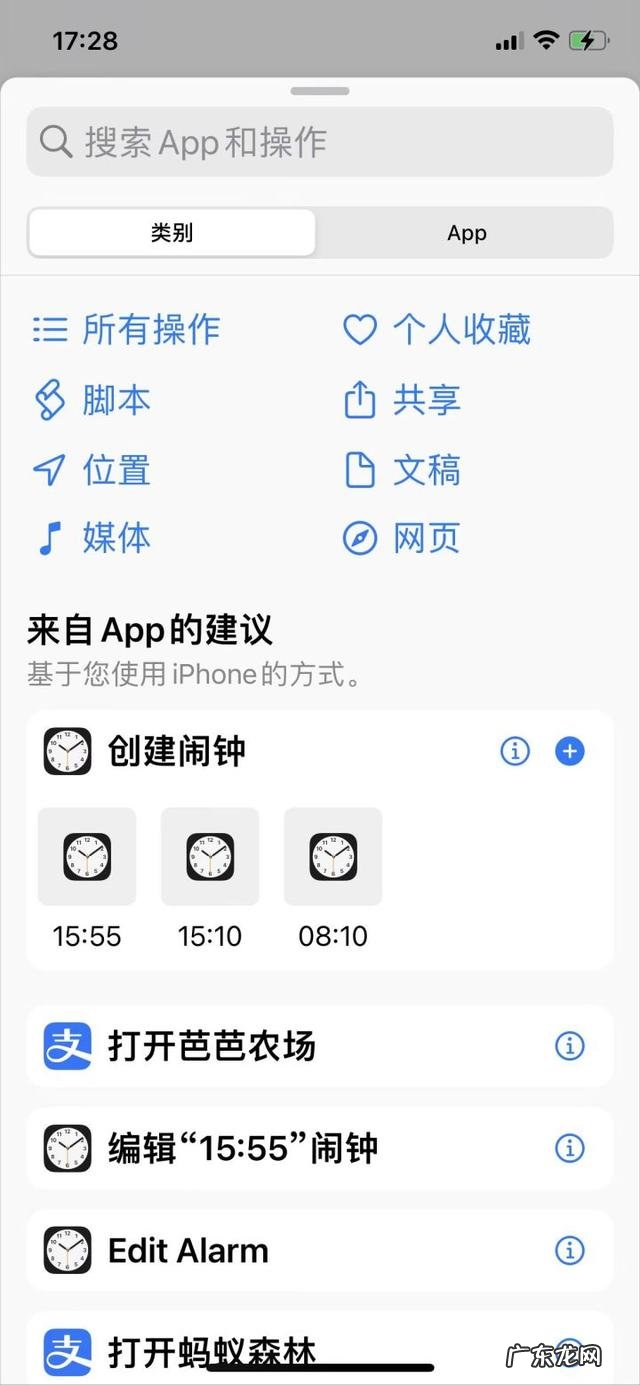Open the 网页 category
Screen dimensions: 640x1385
403,539
